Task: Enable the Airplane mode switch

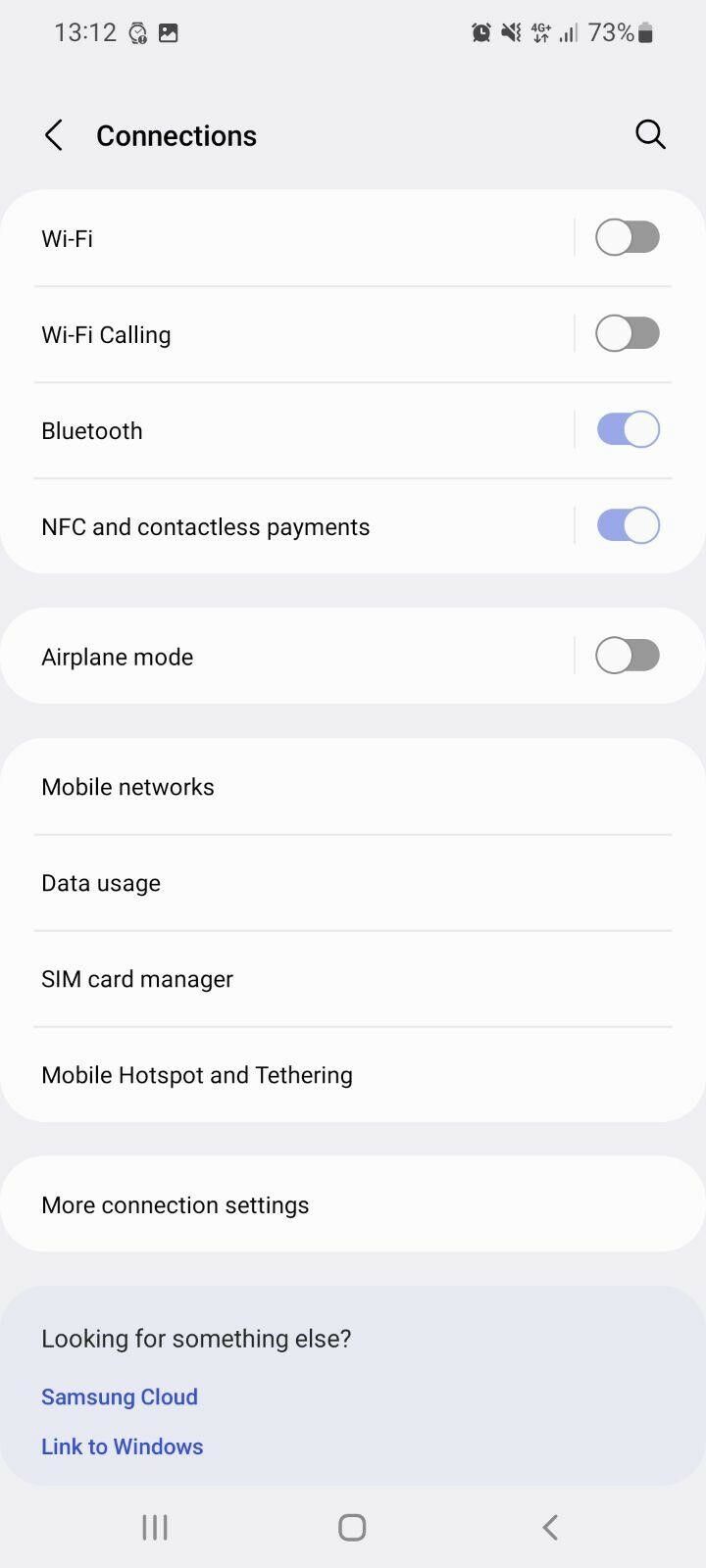Action: [x=628, y=656]
